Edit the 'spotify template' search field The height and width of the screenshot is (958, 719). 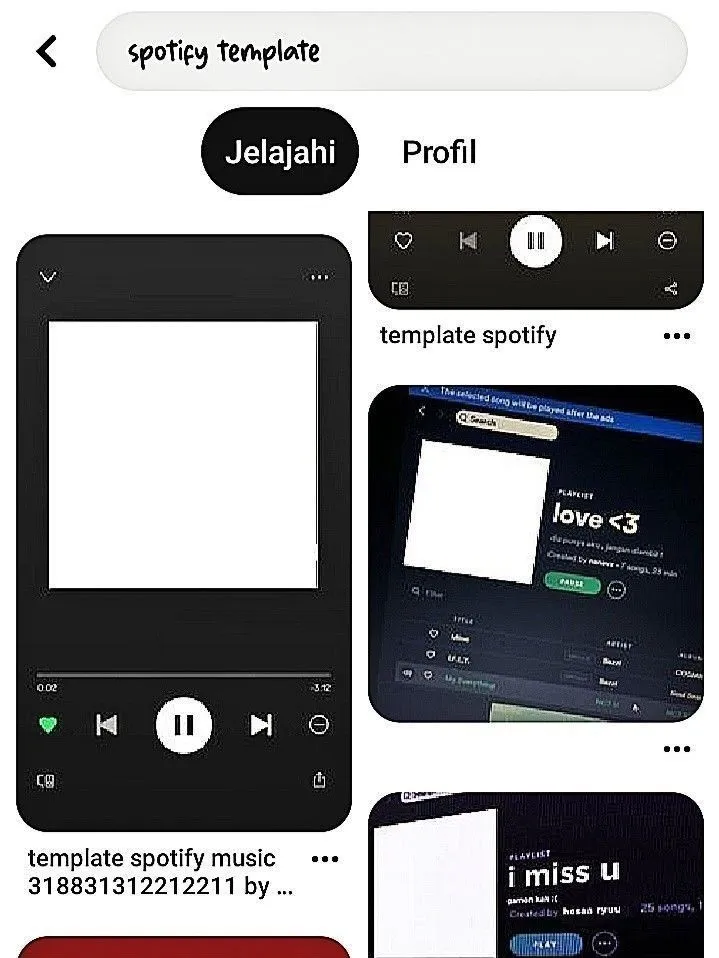pyautogui.click(x=390, y=51)
